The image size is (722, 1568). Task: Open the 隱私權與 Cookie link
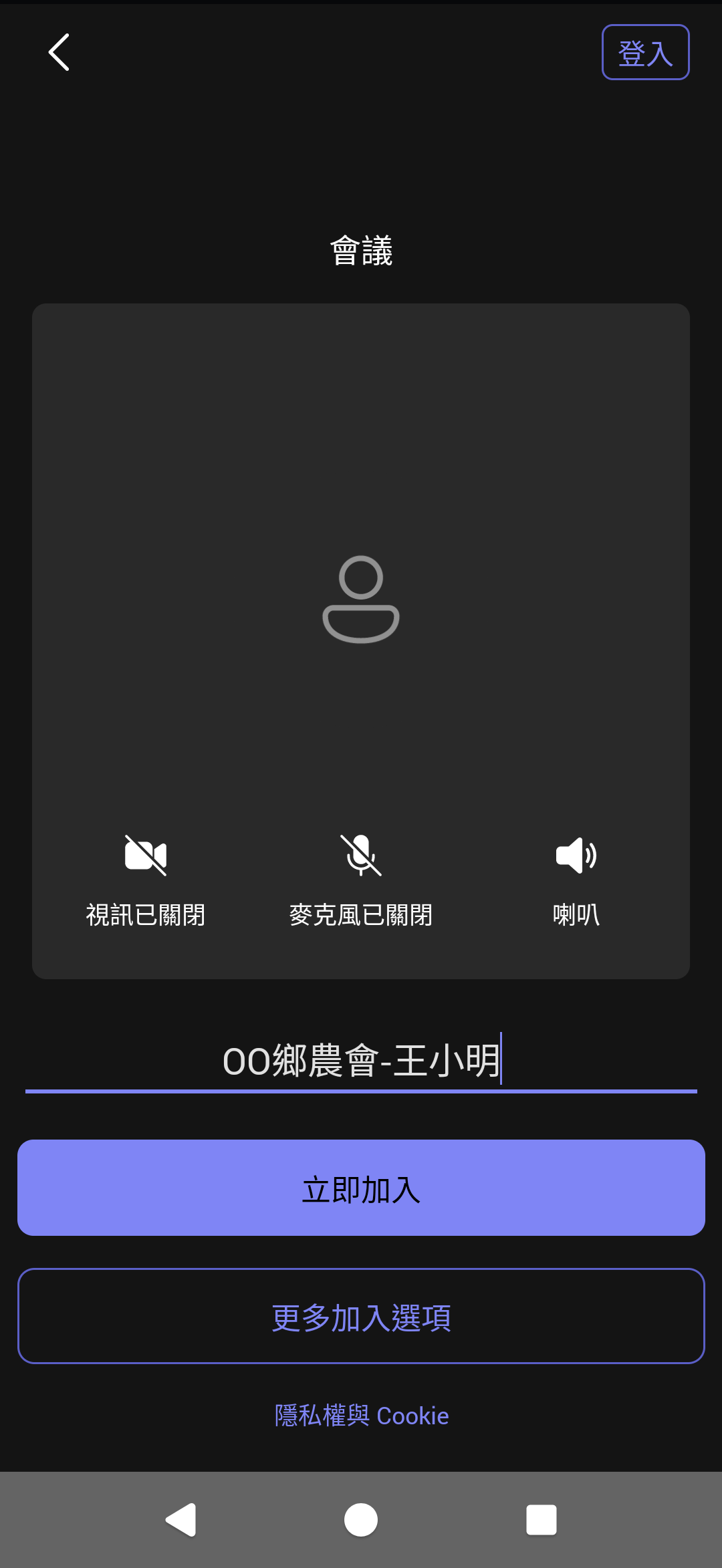tap(361, 1416)
